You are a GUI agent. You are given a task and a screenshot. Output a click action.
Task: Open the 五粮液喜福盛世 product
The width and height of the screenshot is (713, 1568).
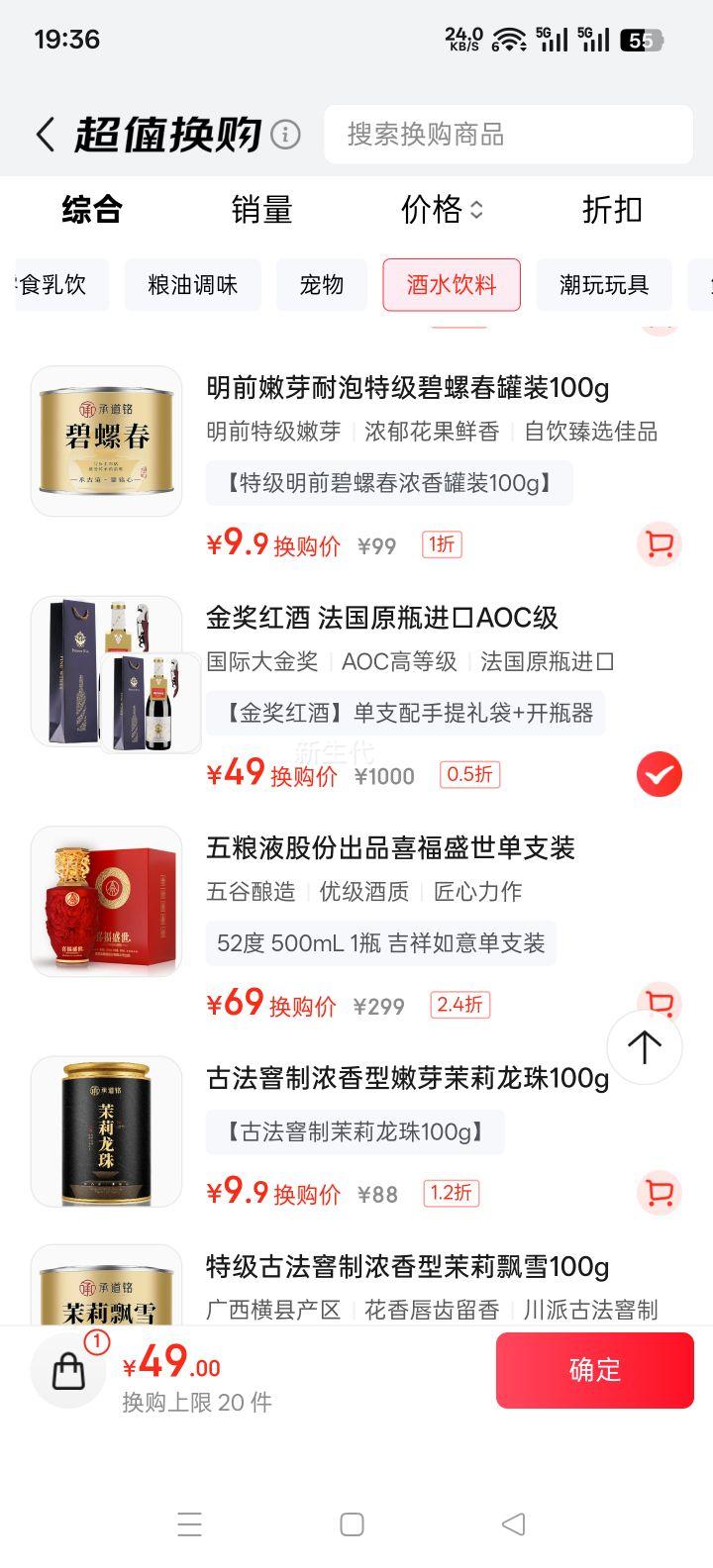(390, 848)
